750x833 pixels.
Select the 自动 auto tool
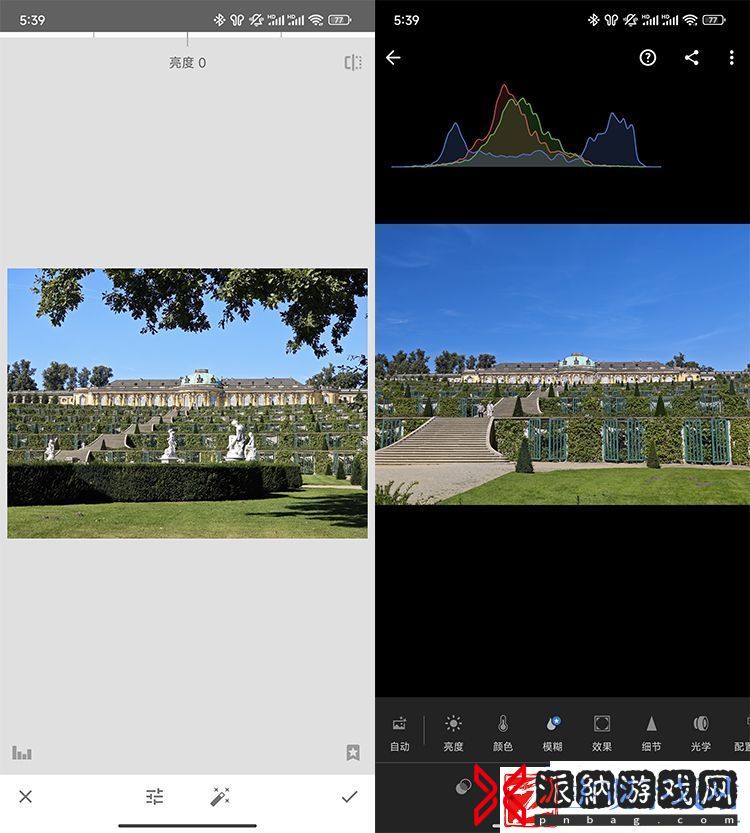(x=400, y=732)
